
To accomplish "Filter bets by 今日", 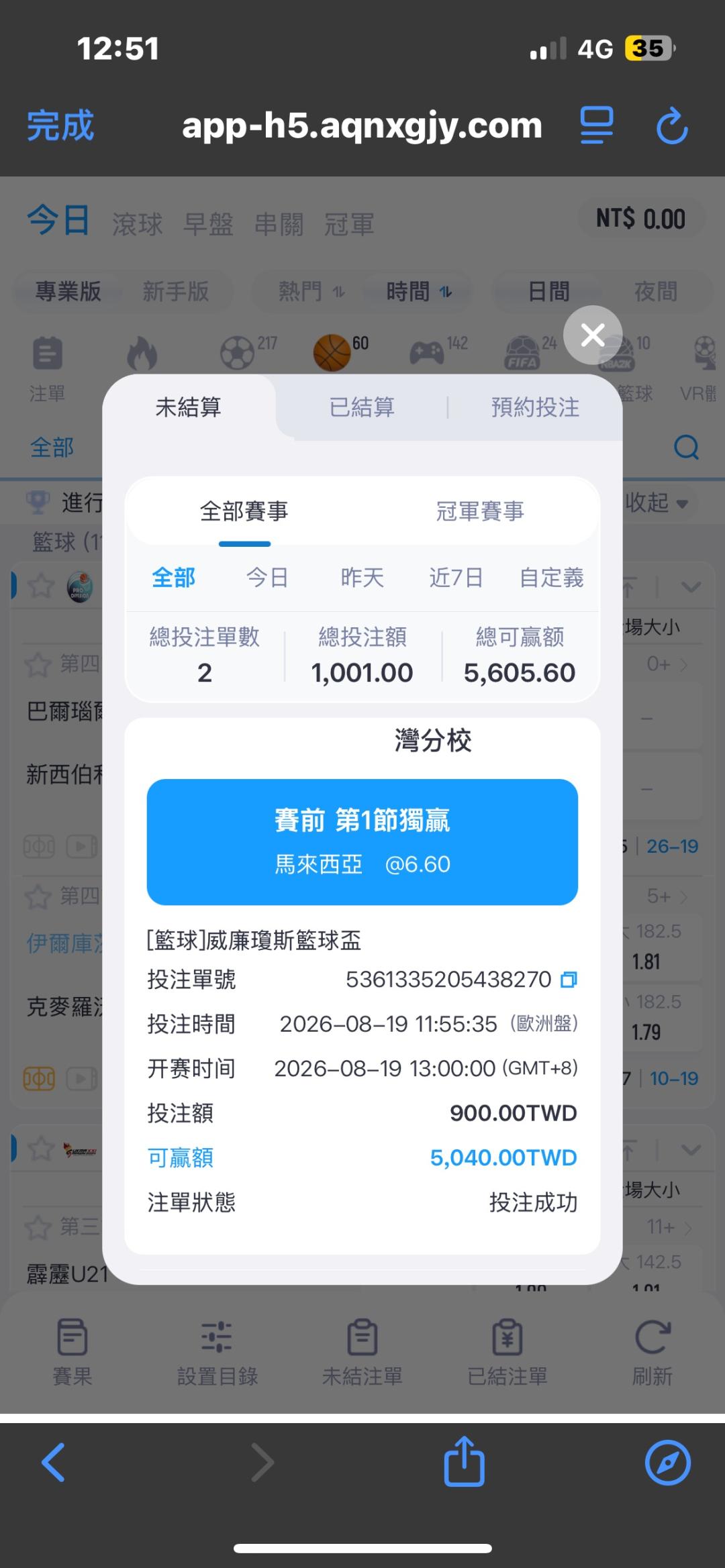I will coord(267,578).
